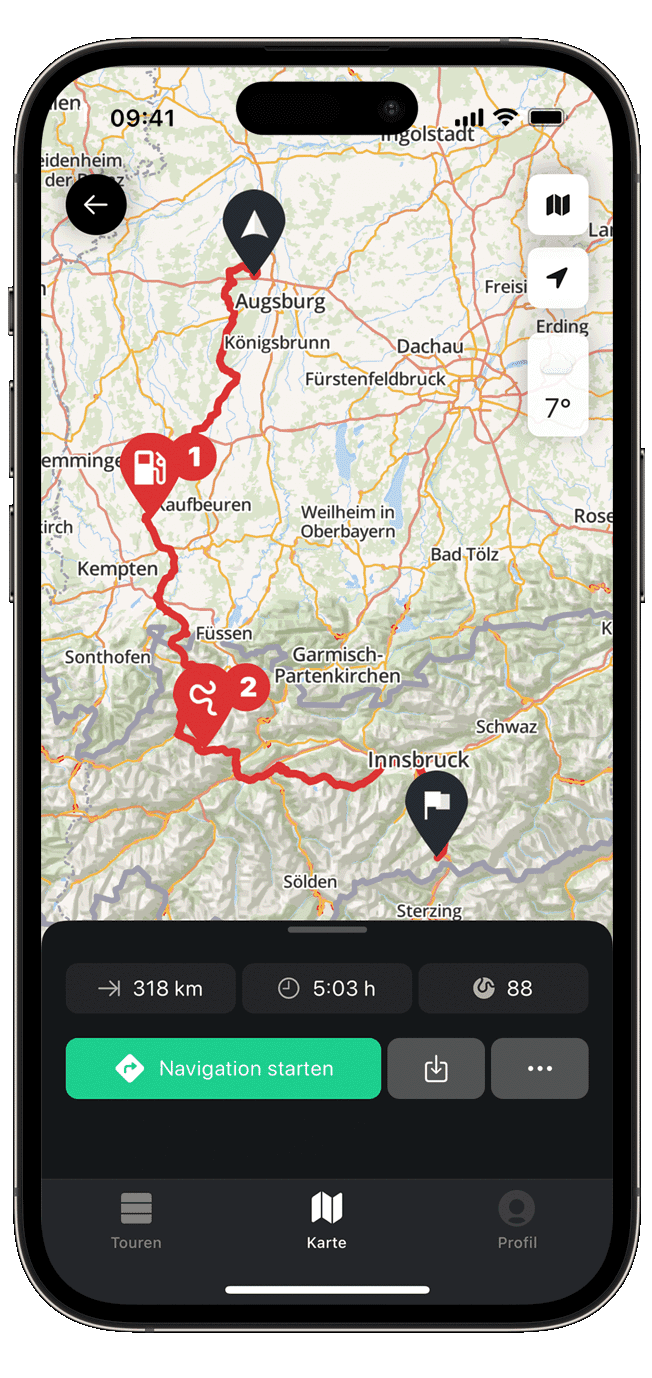
Task: Switch to the Karte tab
Action: point(327,1221)
